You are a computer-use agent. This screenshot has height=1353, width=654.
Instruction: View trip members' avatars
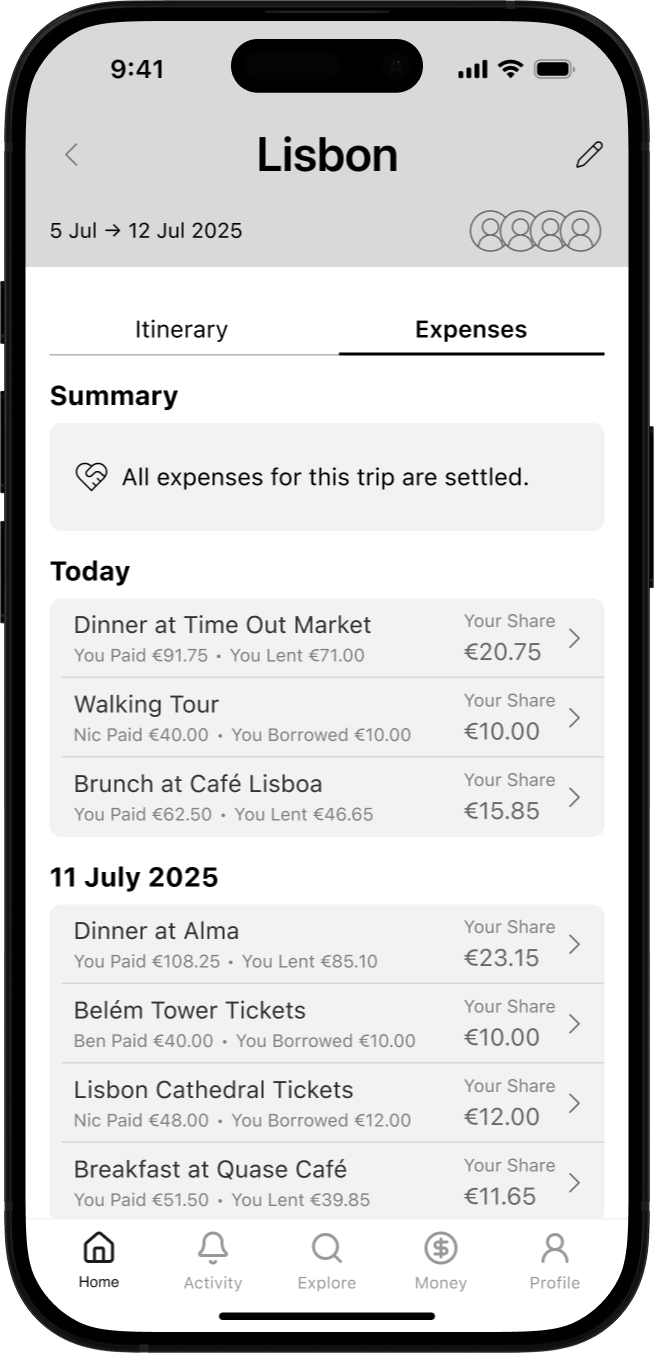pos(536,231)
